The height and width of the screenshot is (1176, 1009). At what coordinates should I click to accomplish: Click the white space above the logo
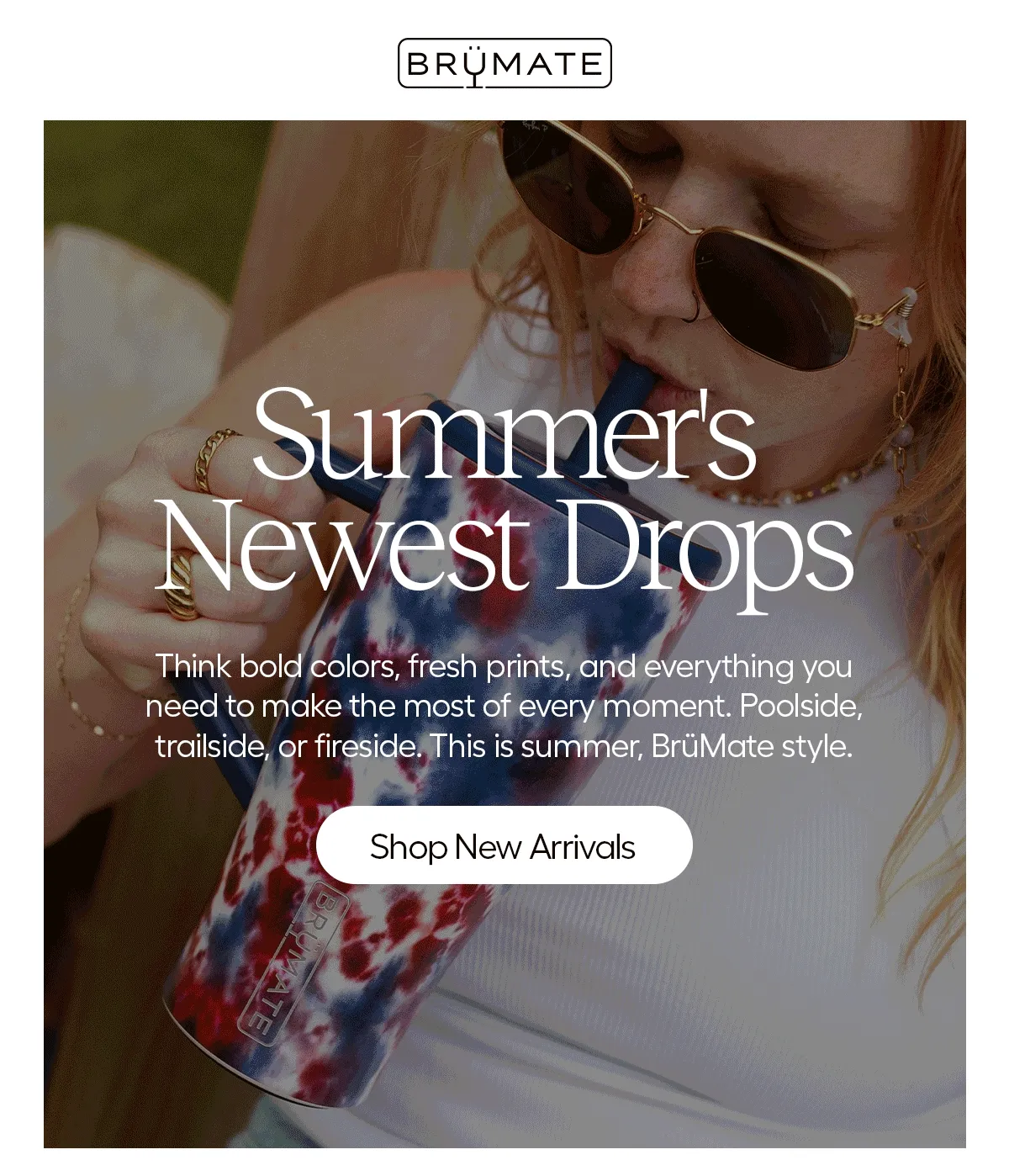504,17
